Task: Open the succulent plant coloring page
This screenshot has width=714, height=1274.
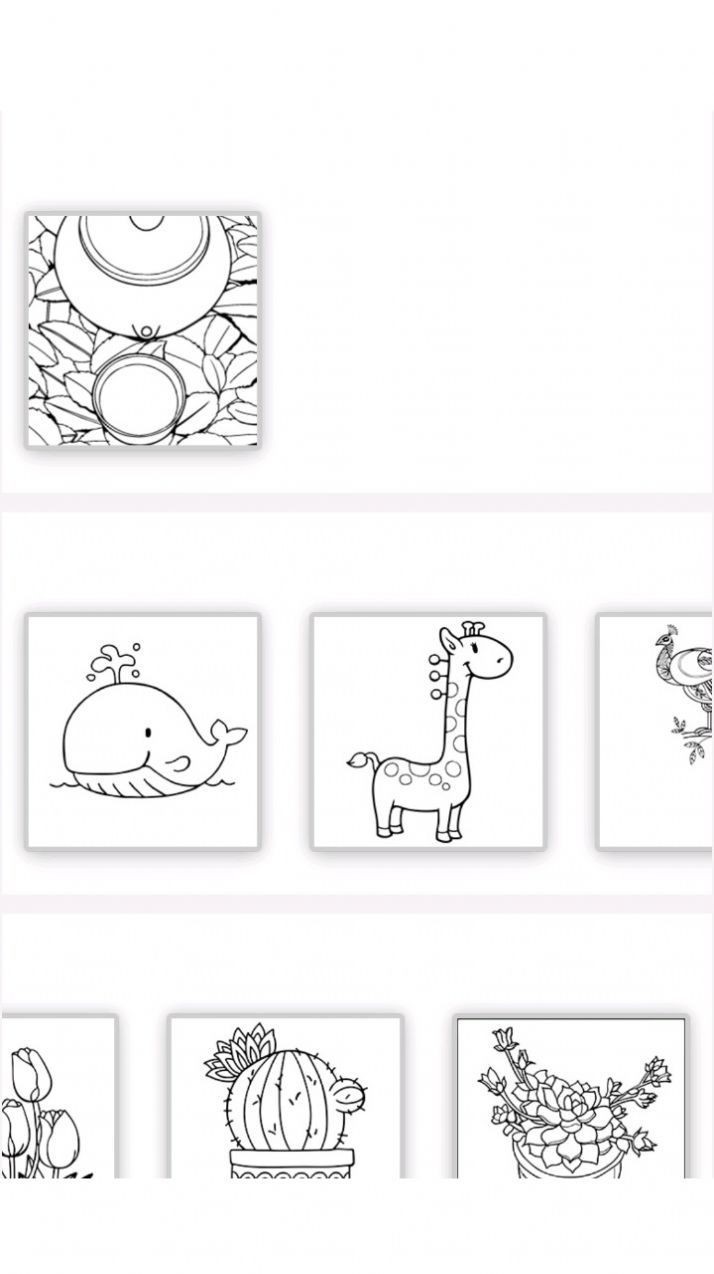Action: tap(571, 1097)
